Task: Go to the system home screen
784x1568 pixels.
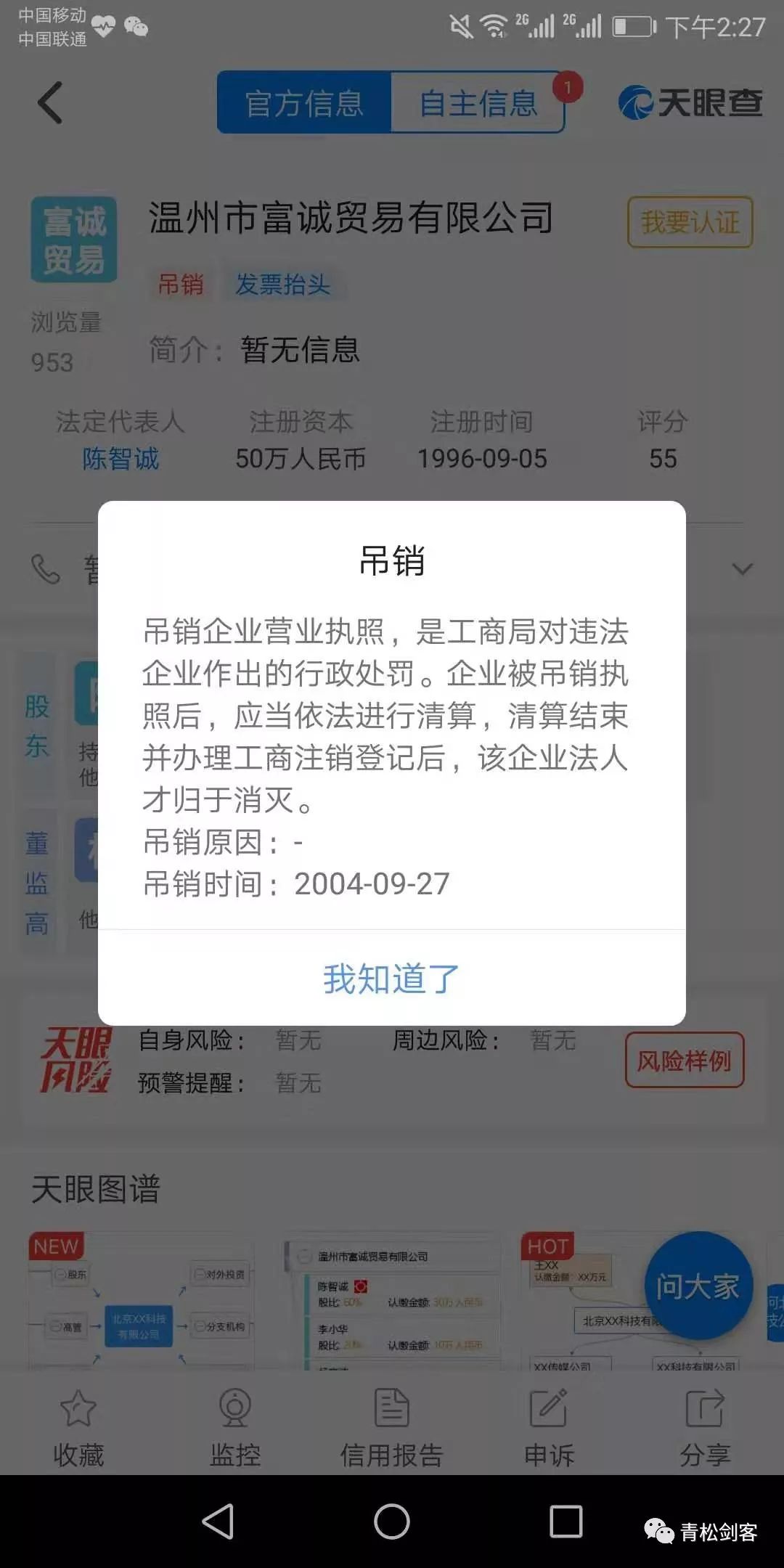Action: pyautogui.click(x=392, y=1522)
